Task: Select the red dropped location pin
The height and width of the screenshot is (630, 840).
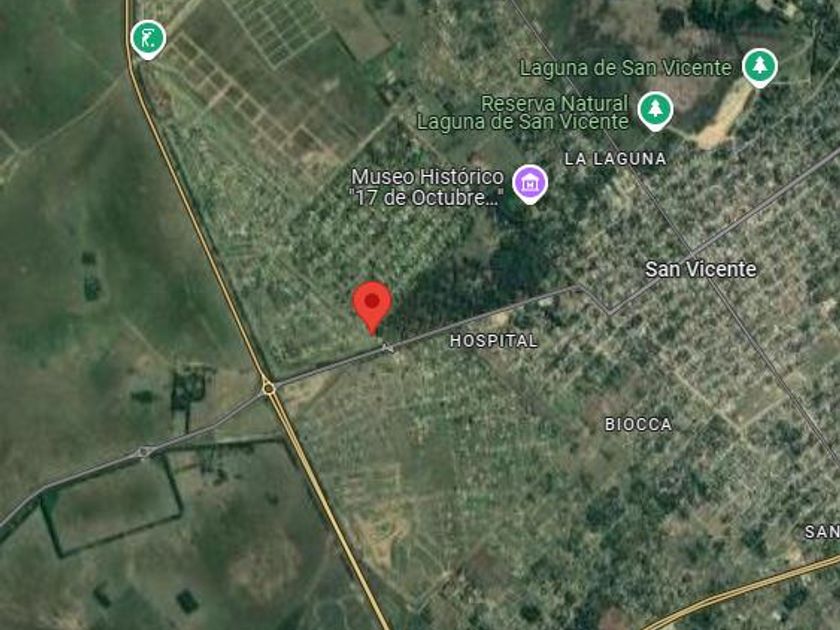Action: coord(372,307)
